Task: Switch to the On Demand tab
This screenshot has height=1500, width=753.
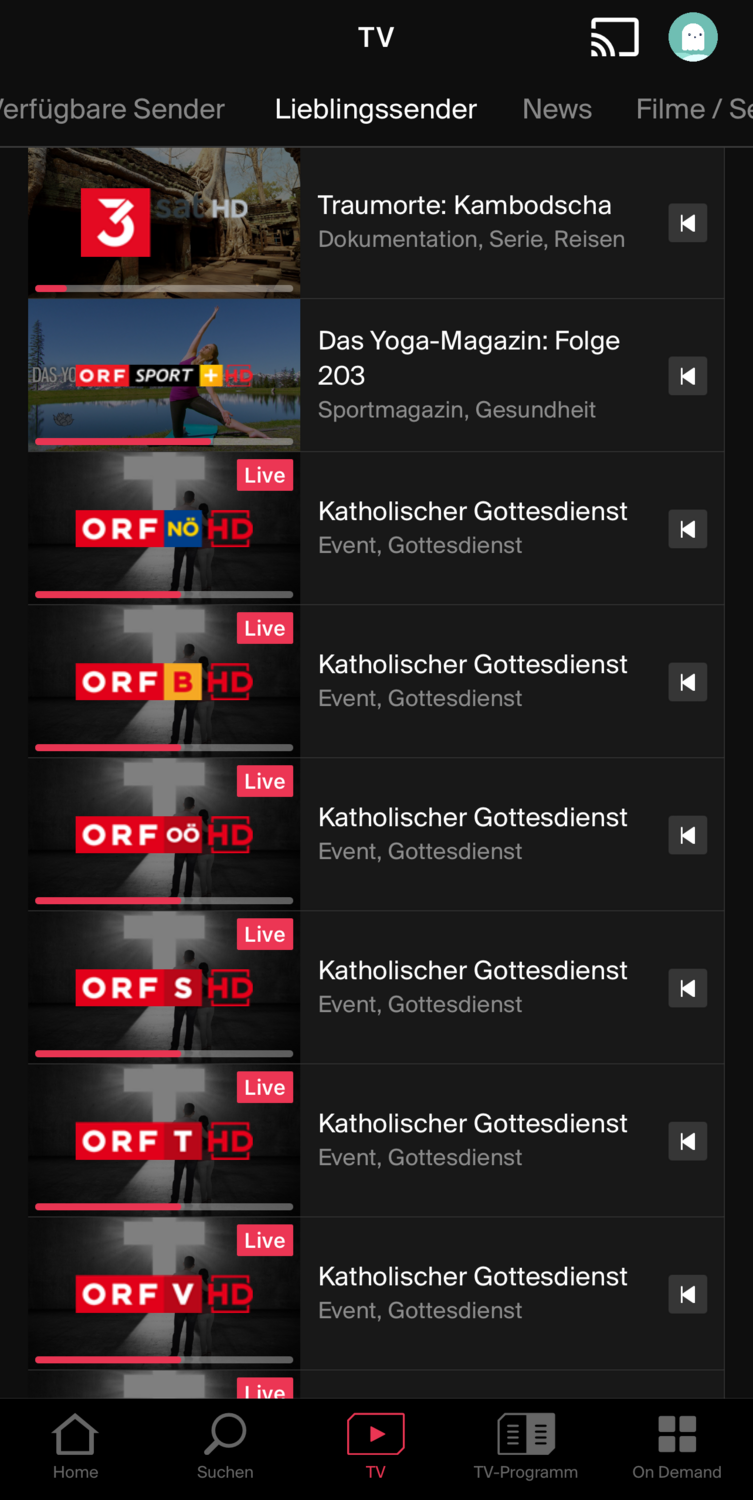Action: click(x=677, y=1447)
